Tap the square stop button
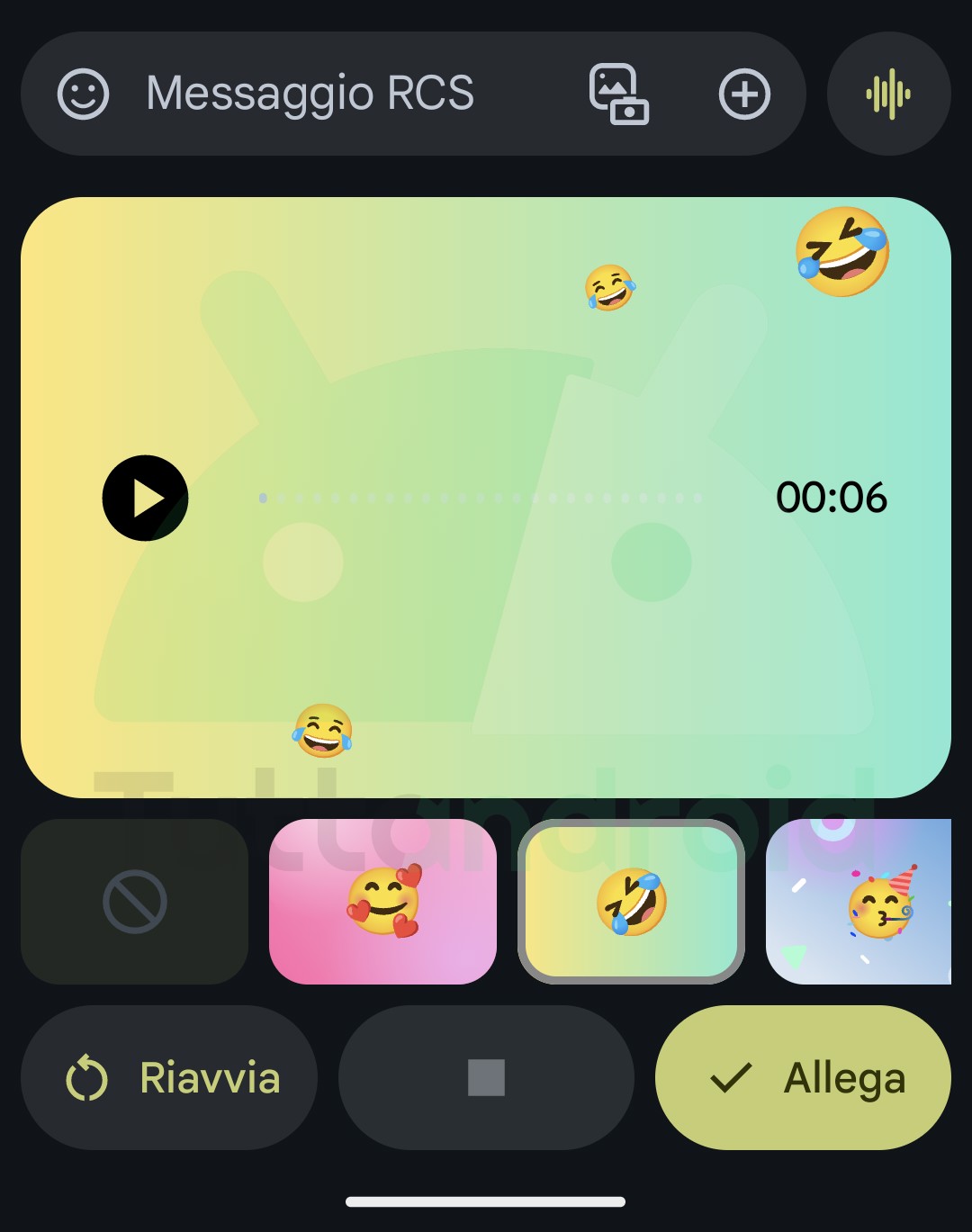Viewport: 972px width, 1232px height. [486, 1077]
